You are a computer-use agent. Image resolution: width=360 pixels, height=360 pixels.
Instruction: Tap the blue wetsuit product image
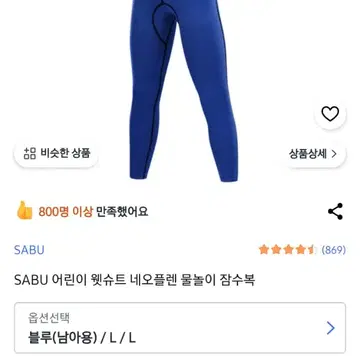183,90
